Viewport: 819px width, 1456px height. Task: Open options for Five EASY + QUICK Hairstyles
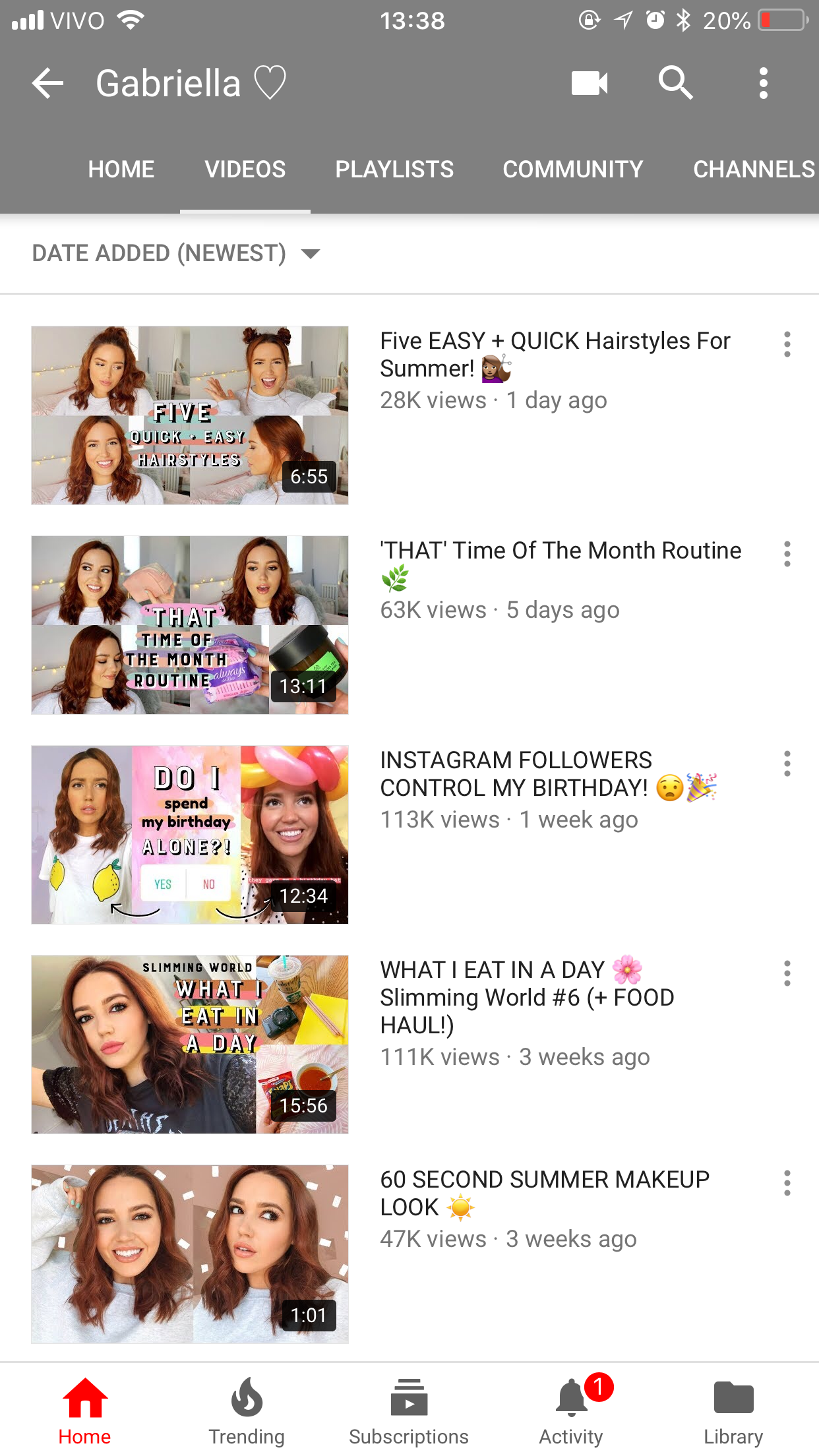click(x=787, y=344)
